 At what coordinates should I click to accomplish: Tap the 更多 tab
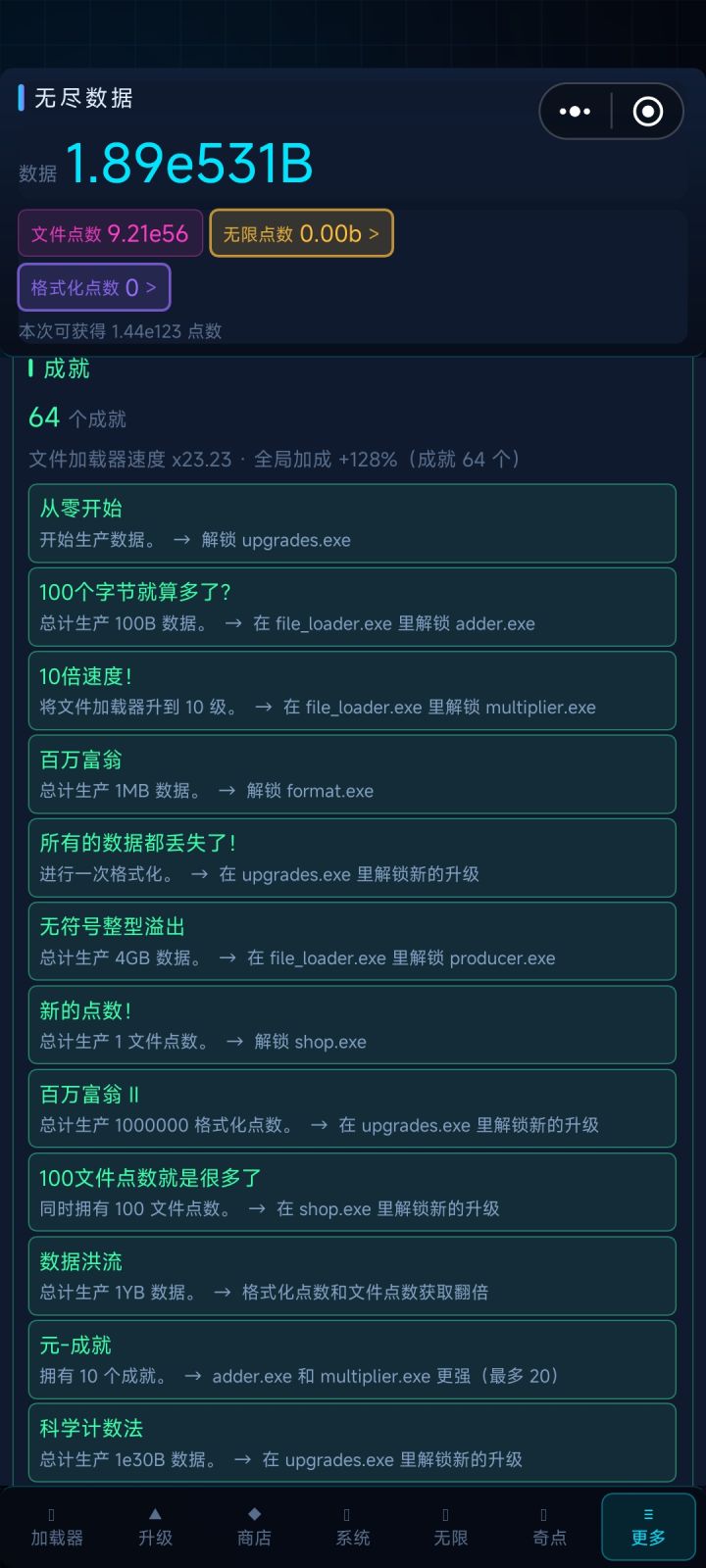pos(648,1527)
